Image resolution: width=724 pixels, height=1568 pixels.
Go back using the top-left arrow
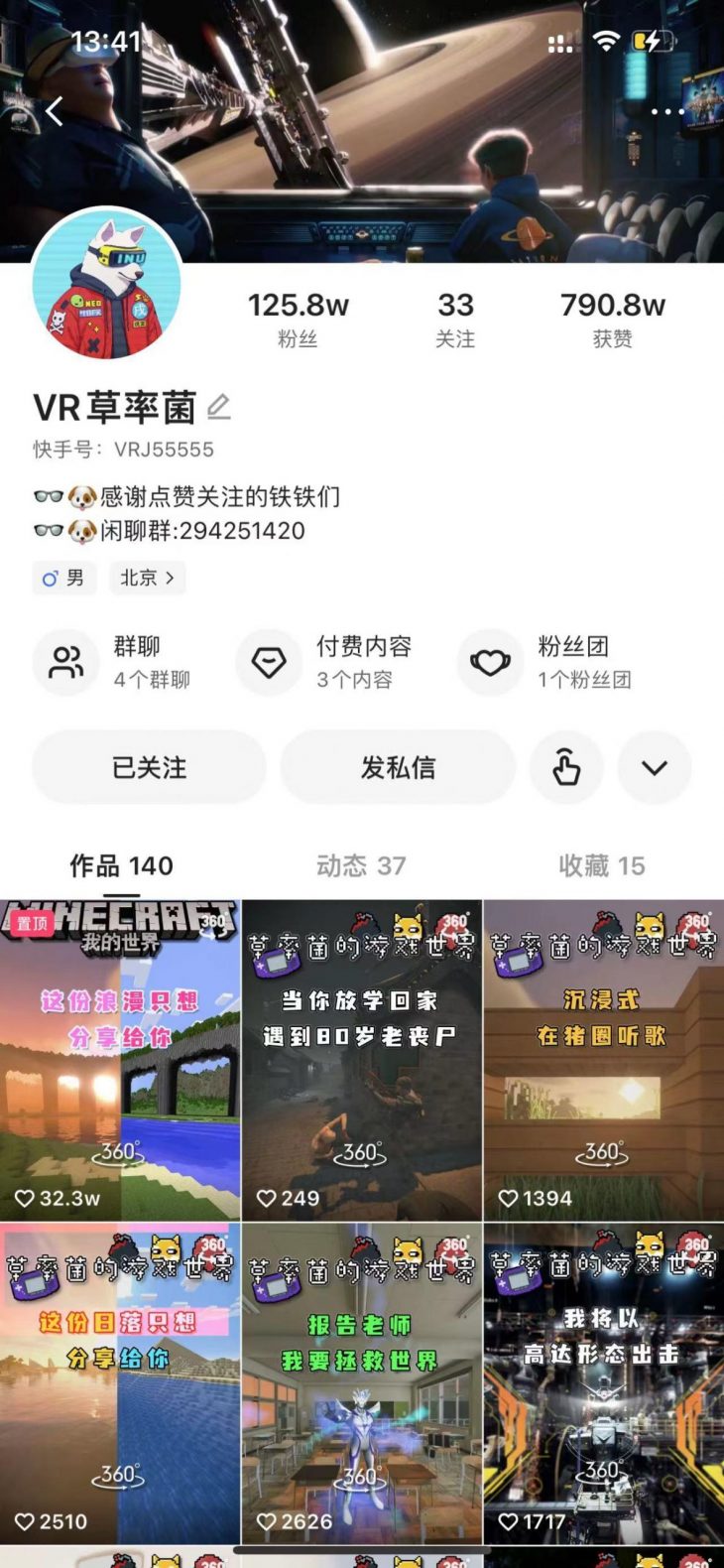point(55,111)
